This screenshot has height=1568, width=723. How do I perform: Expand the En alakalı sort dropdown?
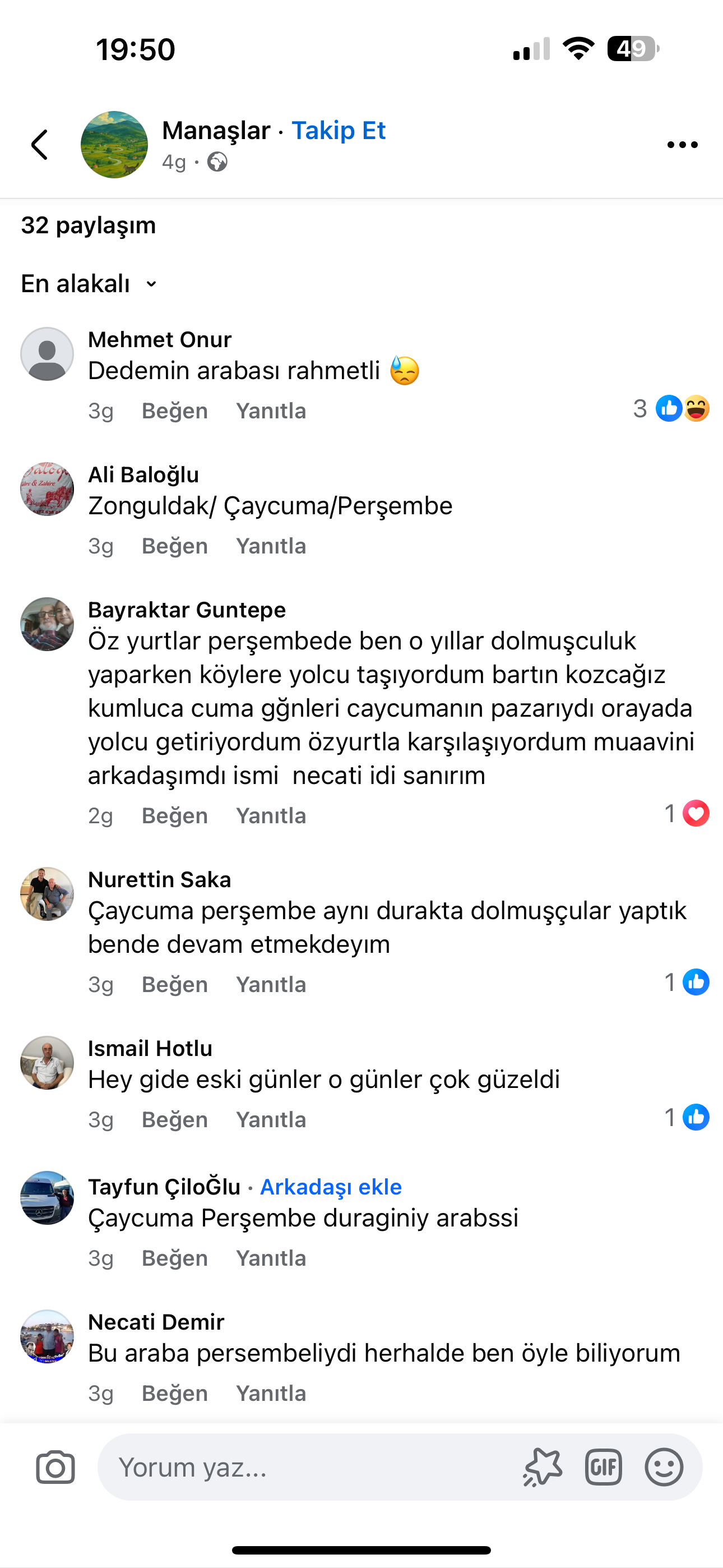pos(90,284)
